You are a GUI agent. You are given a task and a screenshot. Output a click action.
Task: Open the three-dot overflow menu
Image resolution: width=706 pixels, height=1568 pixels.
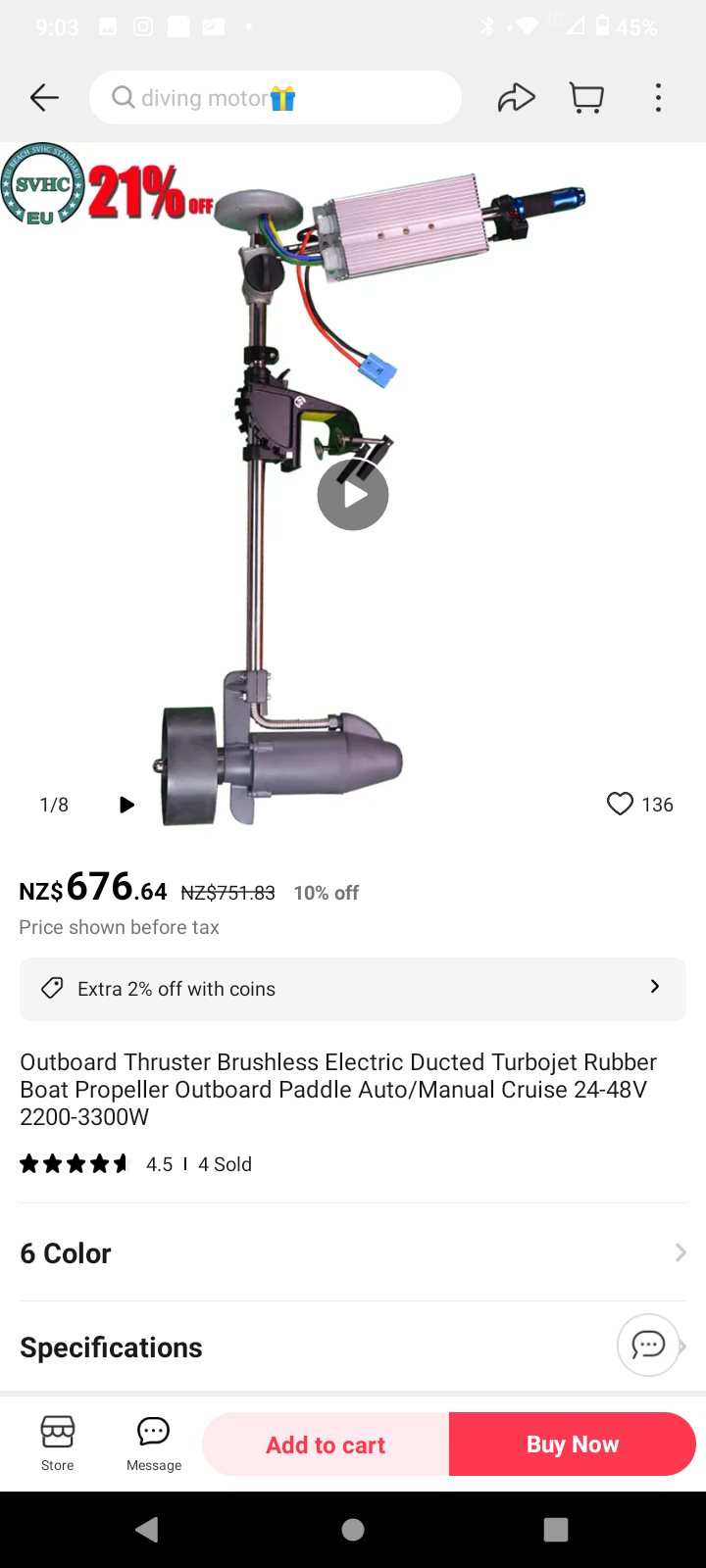[x=658, y=97]
